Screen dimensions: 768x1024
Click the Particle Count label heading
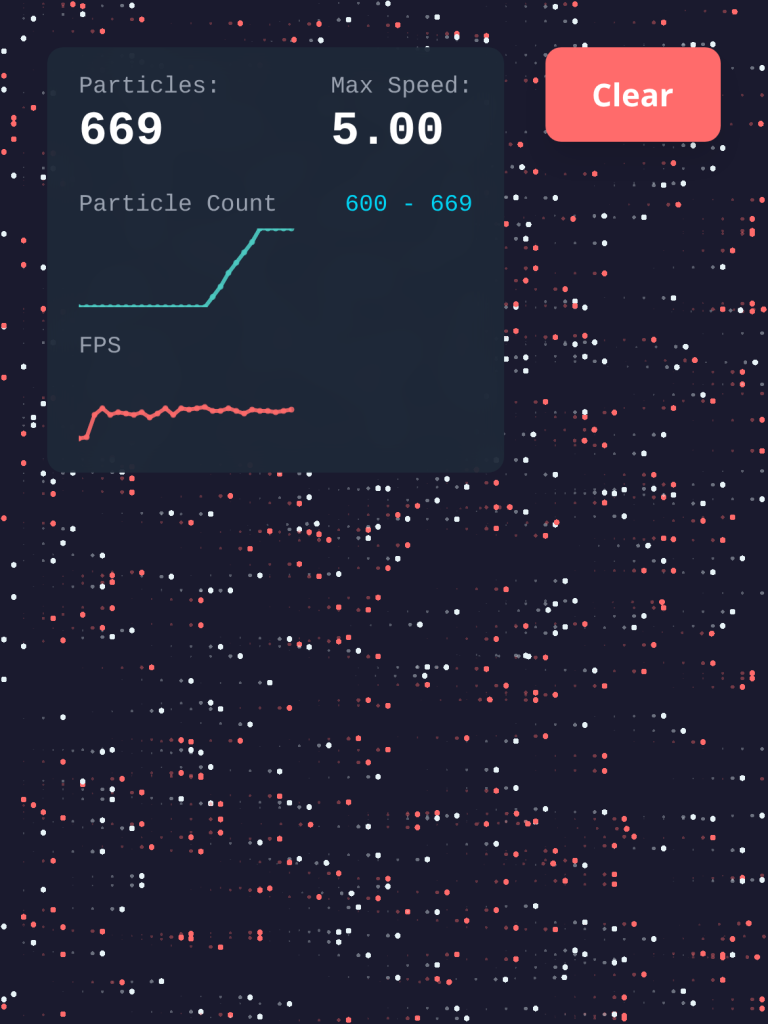tap(177, 203)
